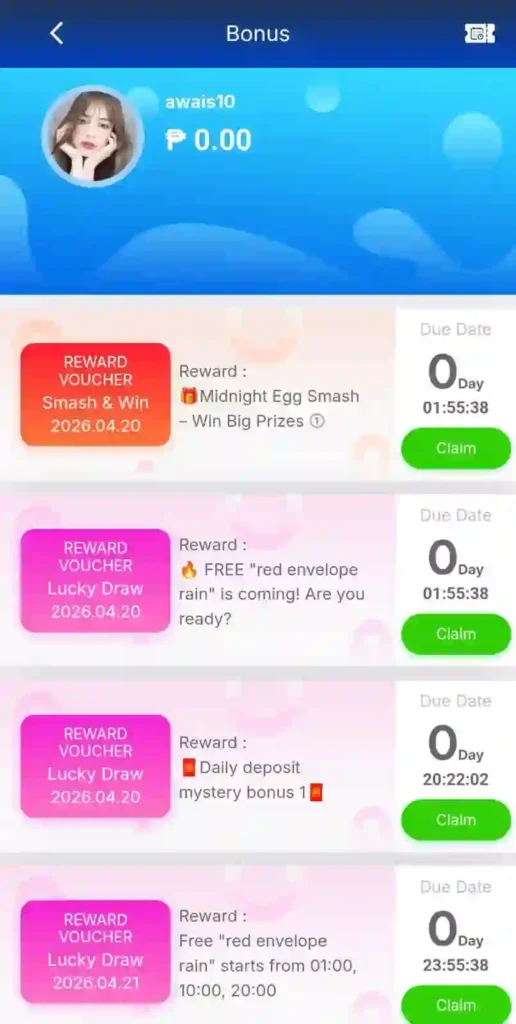Open the voucher history icon in header
Viewport: 516px width, 1024px height.
[x=479, y=34]
